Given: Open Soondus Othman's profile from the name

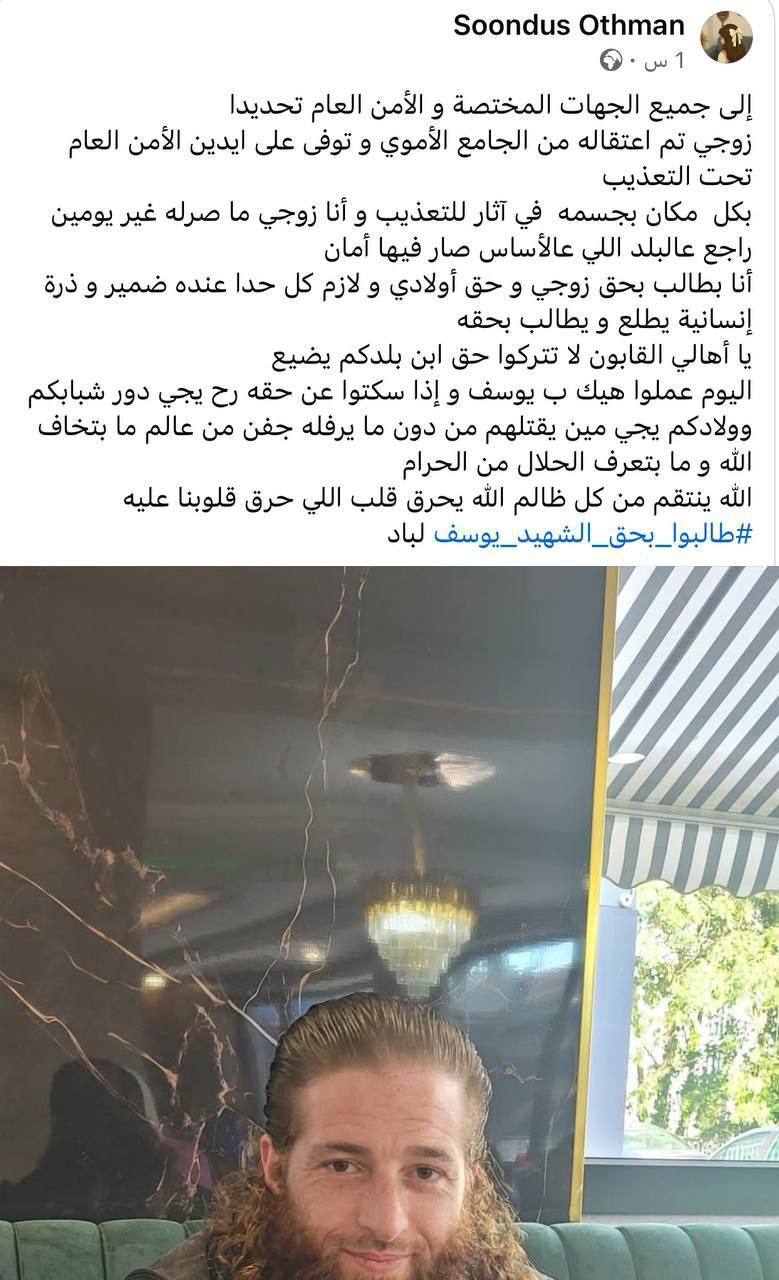Looking at the screenshot, I should tap(568, 25).
